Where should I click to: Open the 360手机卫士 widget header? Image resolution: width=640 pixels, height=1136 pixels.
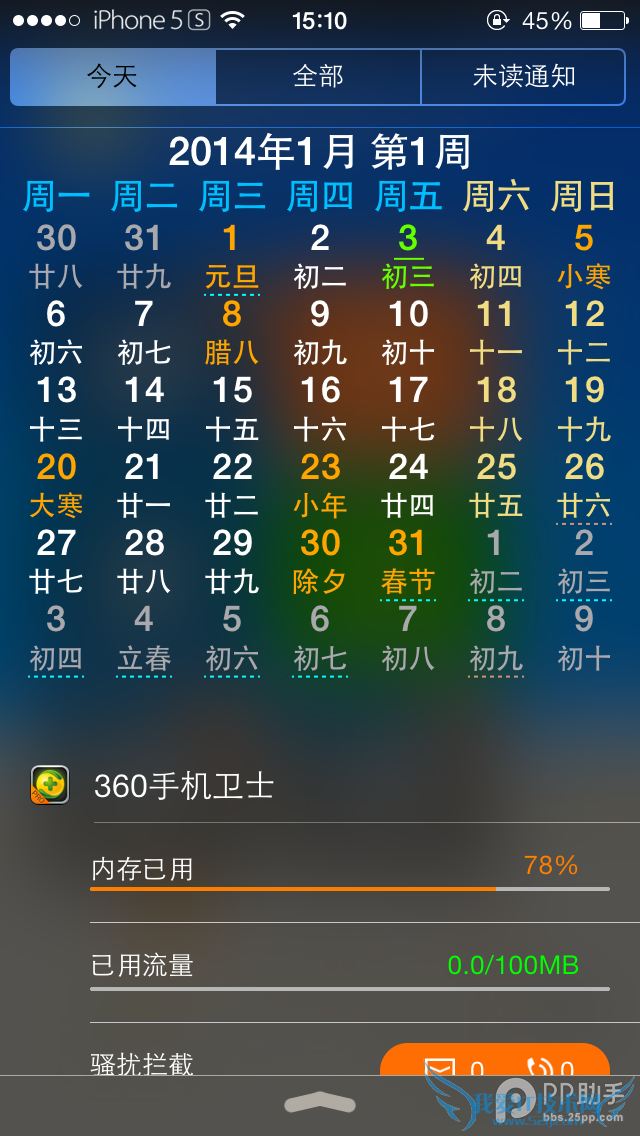(184, 786)
